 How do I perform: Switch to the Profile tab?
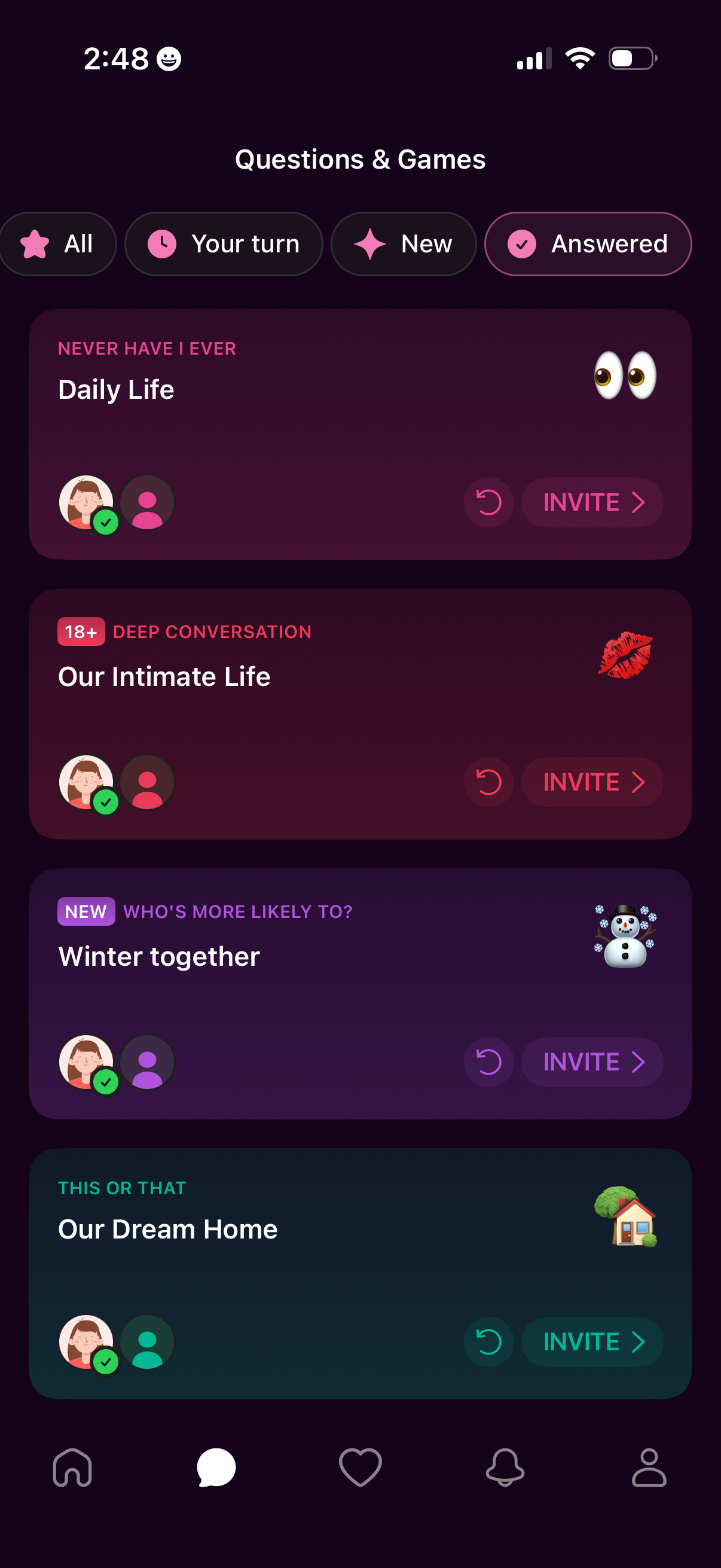(x=649, y=1468)
